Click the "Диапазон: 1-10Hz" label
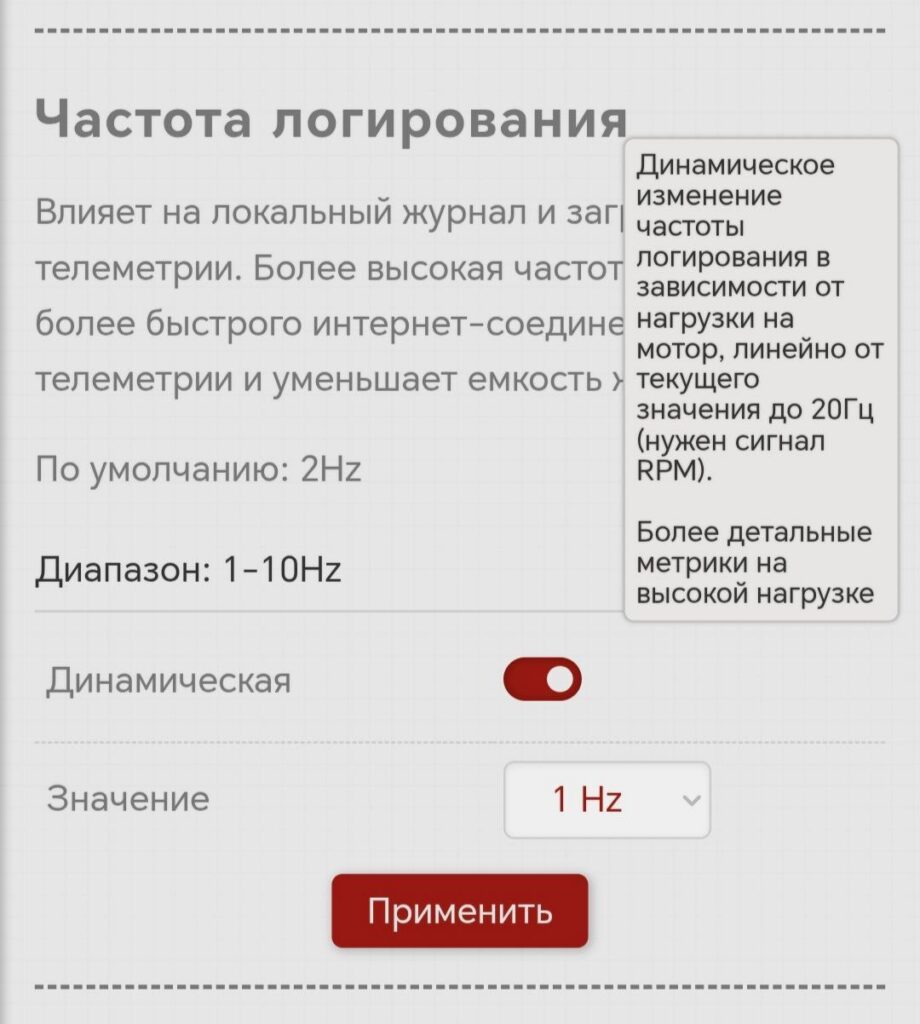This screenshot has width=920, height=1024. coord(188,570)
